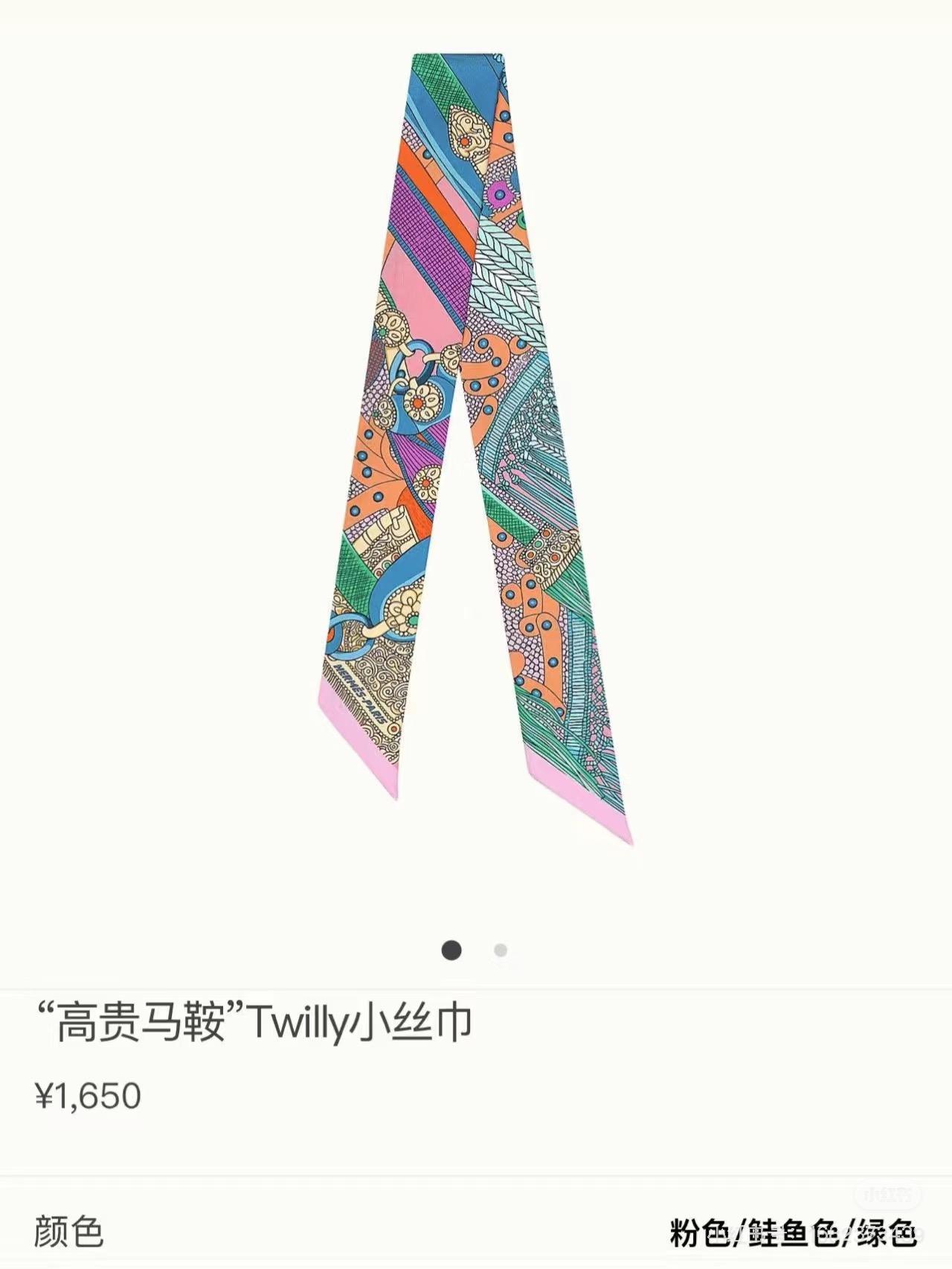Jump to the second image indicator dot
The height and width of the screenshot is (1269, 952).
click(x=501, y=950)
